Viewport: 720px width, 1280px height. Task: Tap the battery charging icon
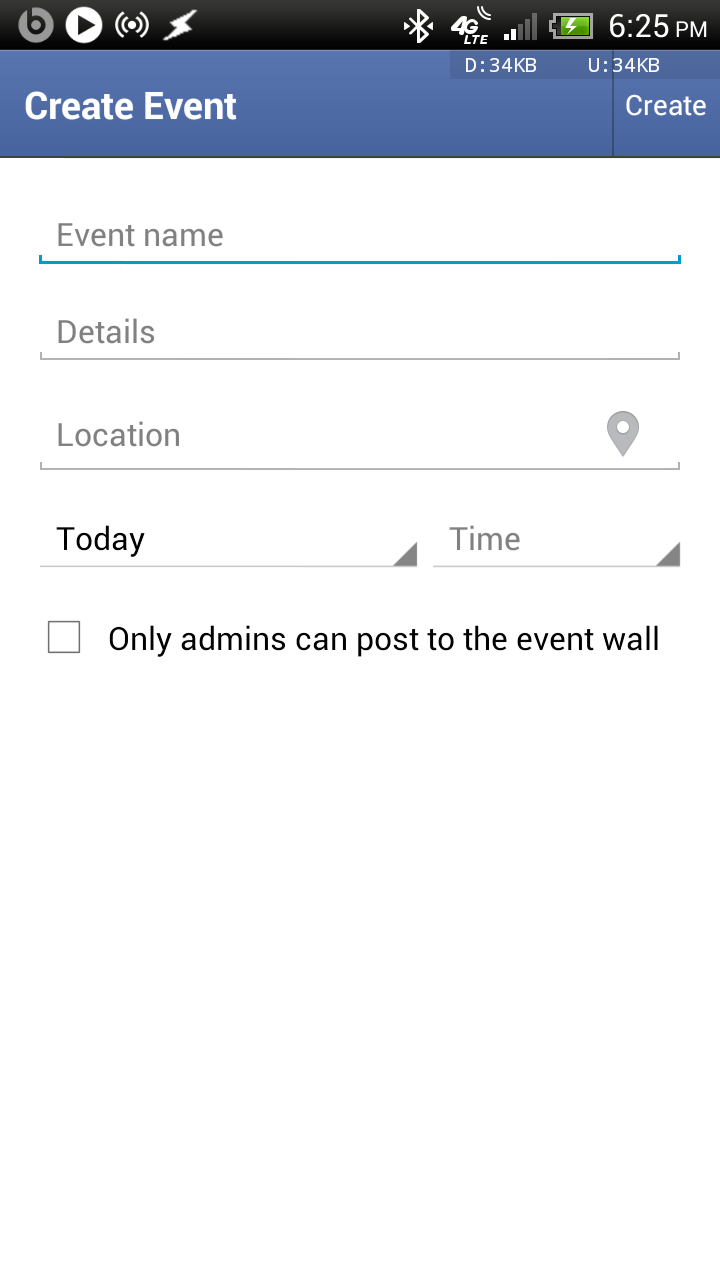pyautogui.click(x=572, y=25)
